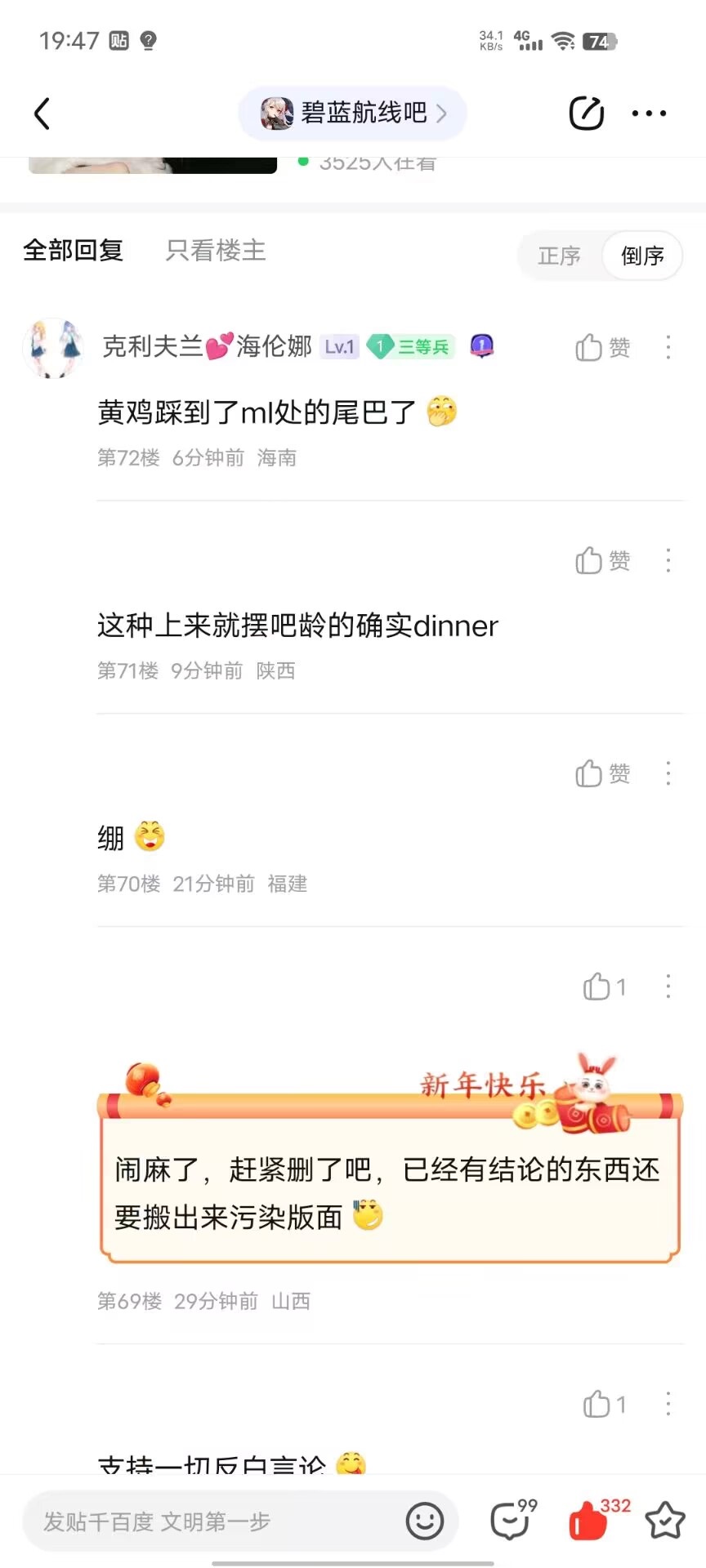
Task: Open the emoji picker in the reply bar
Action: point(424,1521)
